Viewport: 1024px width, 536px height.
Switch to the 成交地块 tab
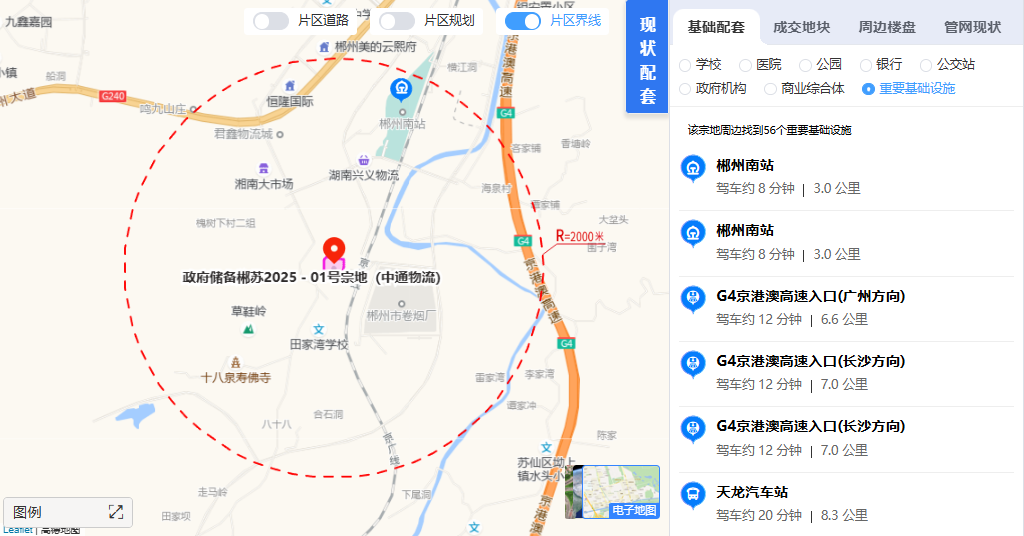tap(802, 27)
